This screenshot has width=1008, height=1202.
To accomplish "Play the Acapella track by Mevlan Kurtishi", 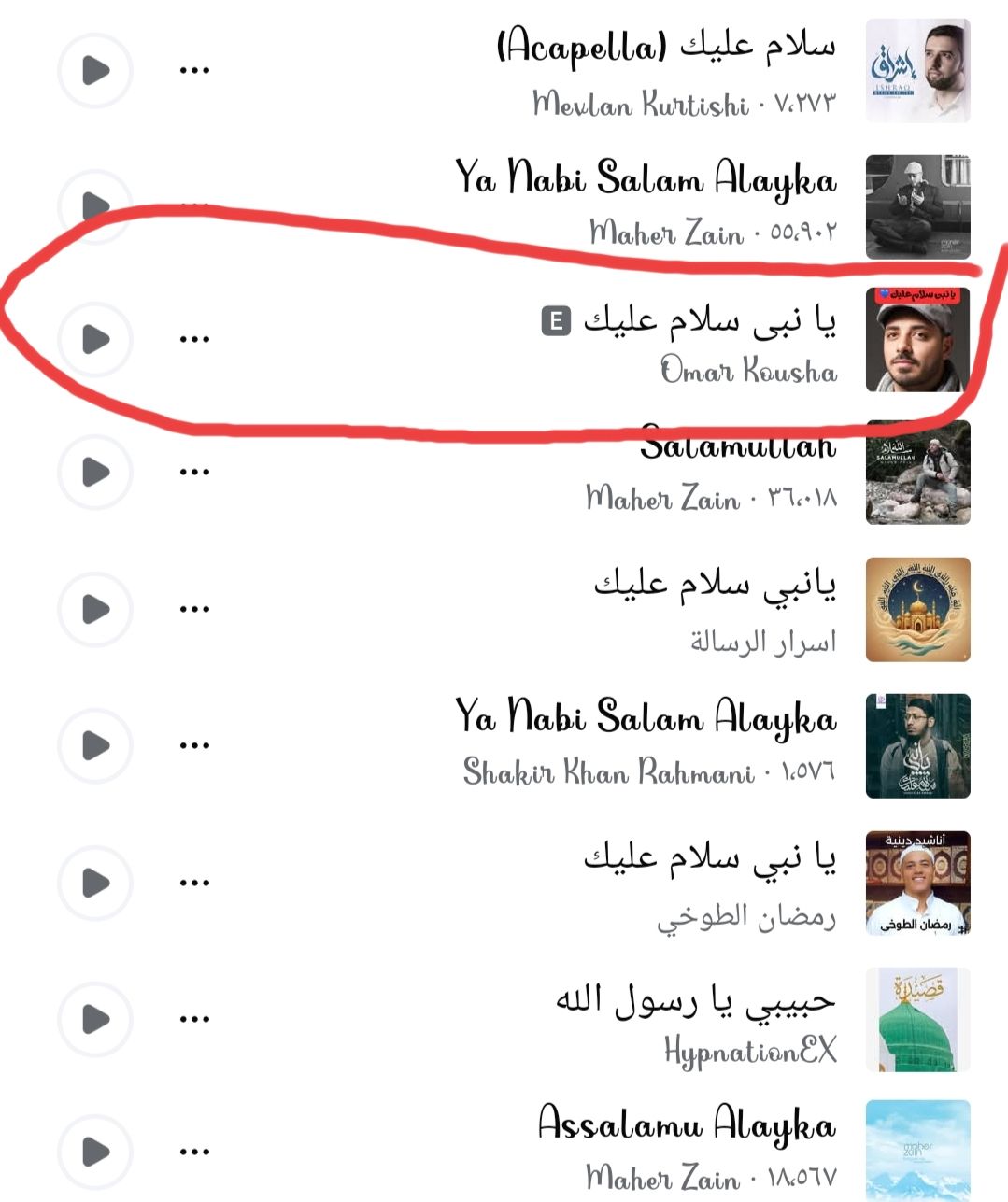I will pyautogui.click(x=95, y=71).
